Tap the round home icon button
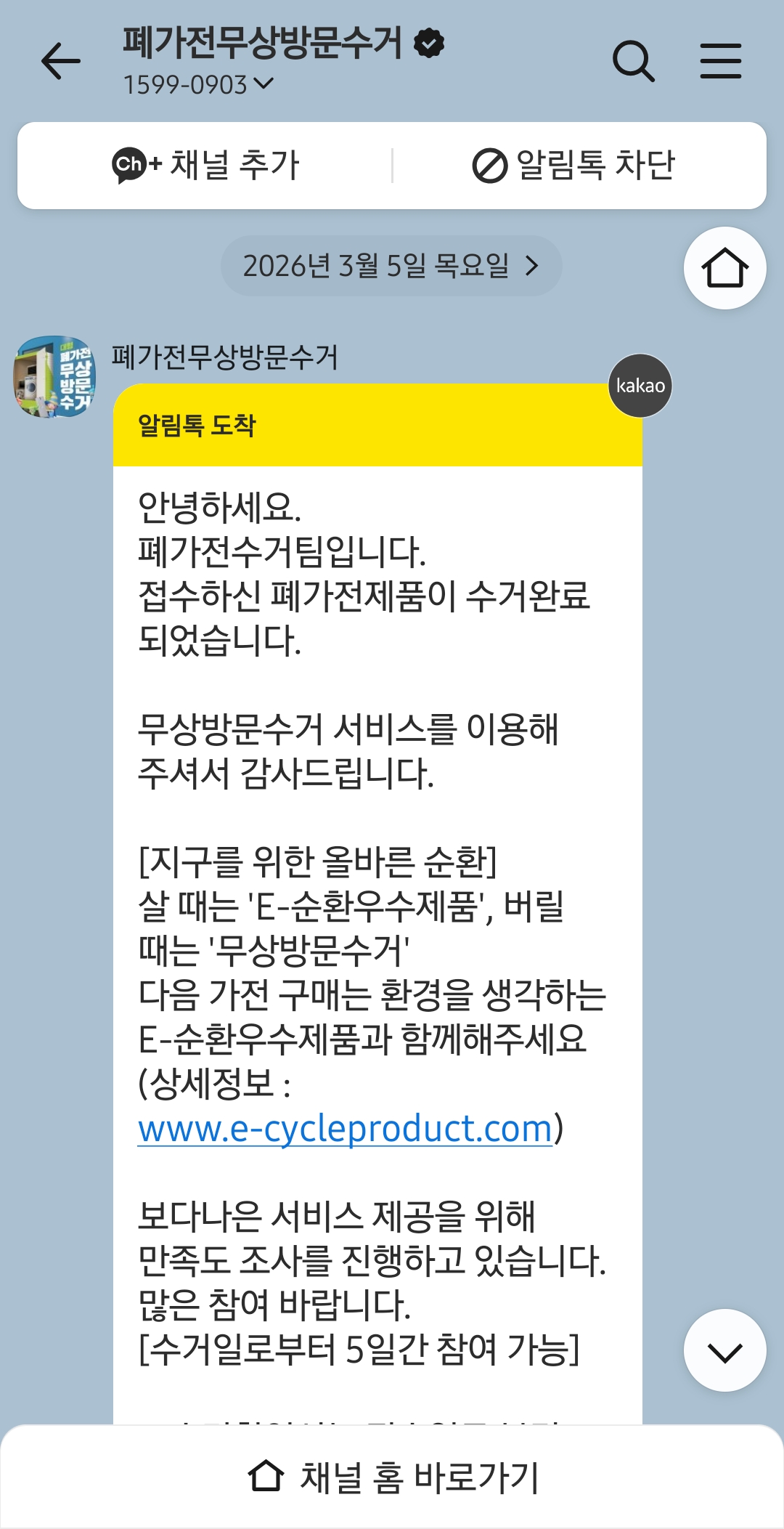 [x=724, y=268]
